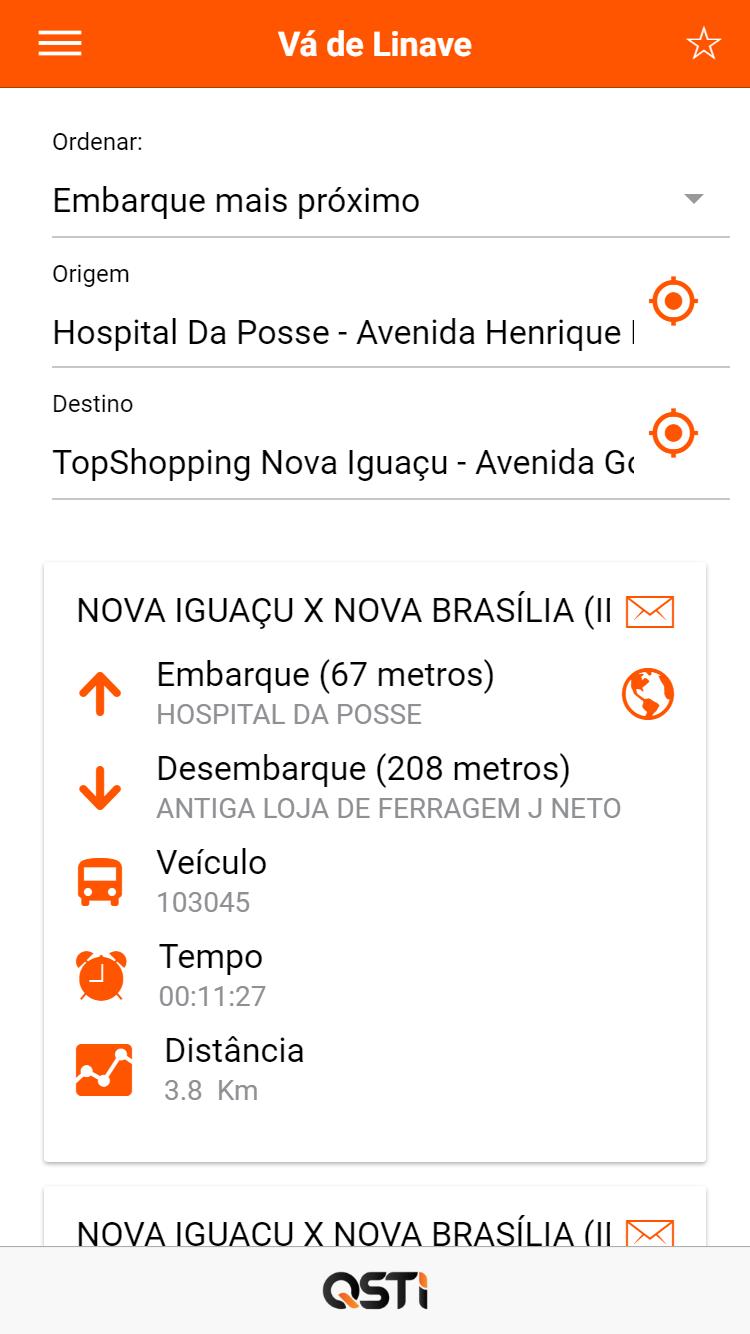This screenshot has height=1334, width=750.
Task: Mark this route as favorite star
Action: pyautogui.click(x=704, y=43)
